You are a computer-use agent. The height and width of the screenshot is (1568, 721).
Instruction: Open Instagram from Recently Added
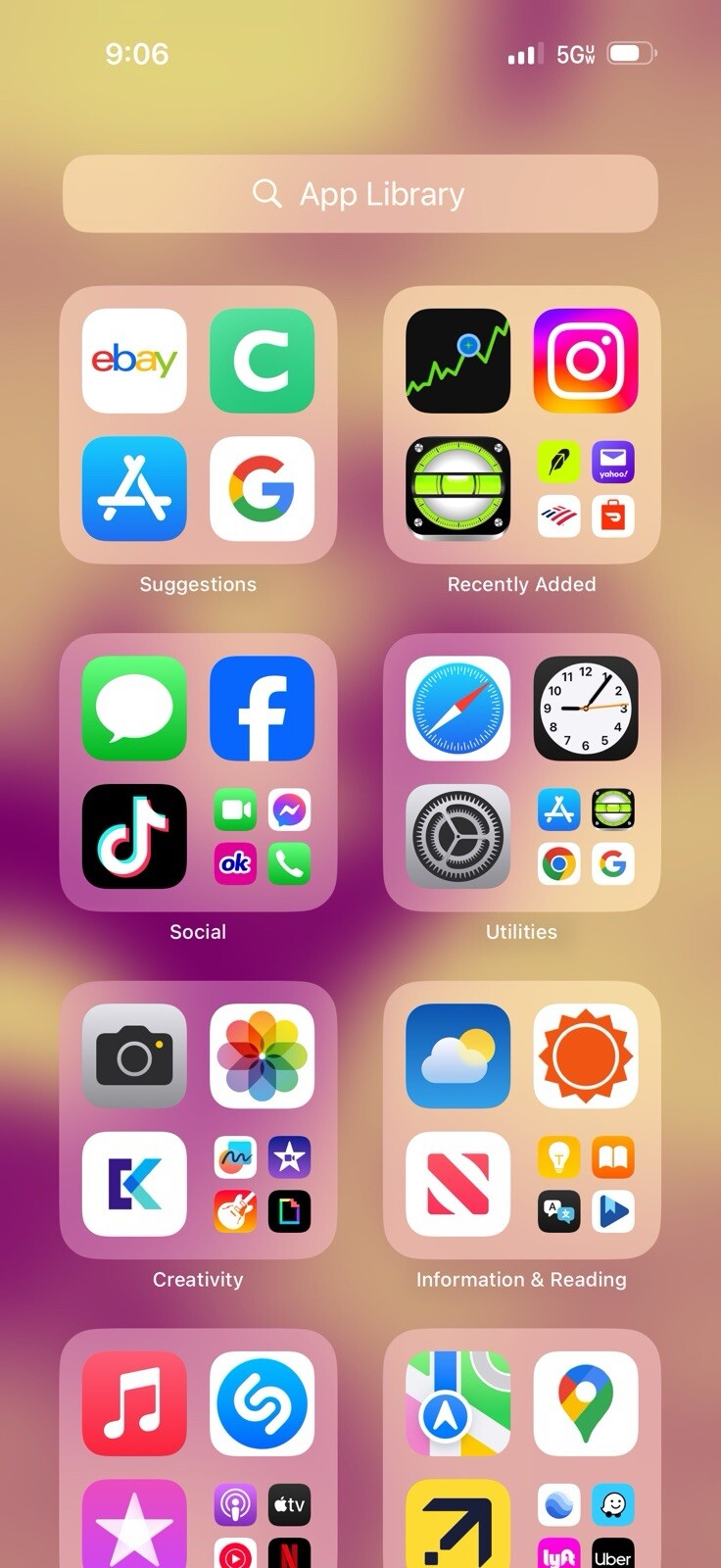586,361
